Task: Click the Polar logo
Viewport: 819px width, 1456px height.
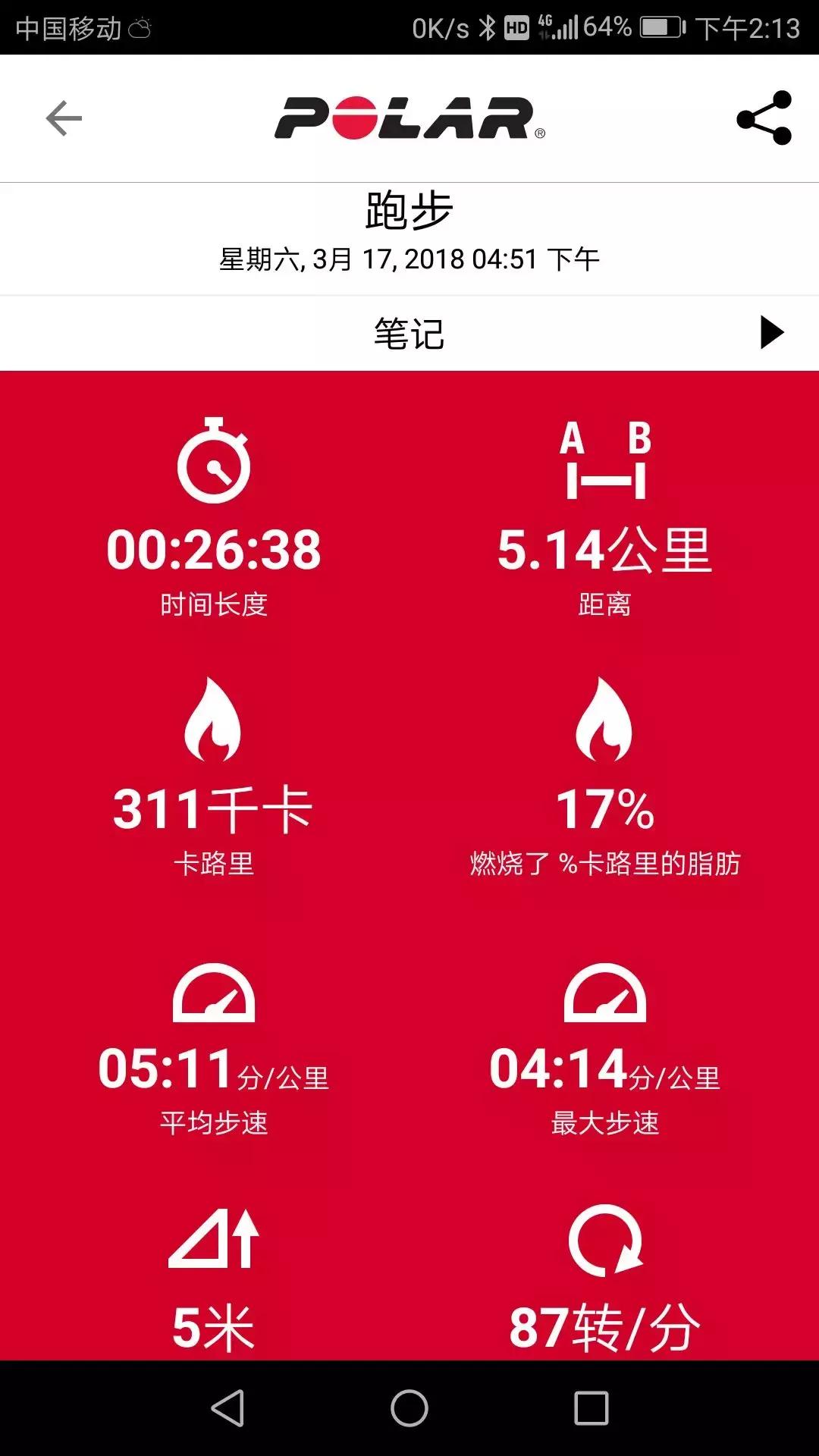Action: (x=409, y=118)
